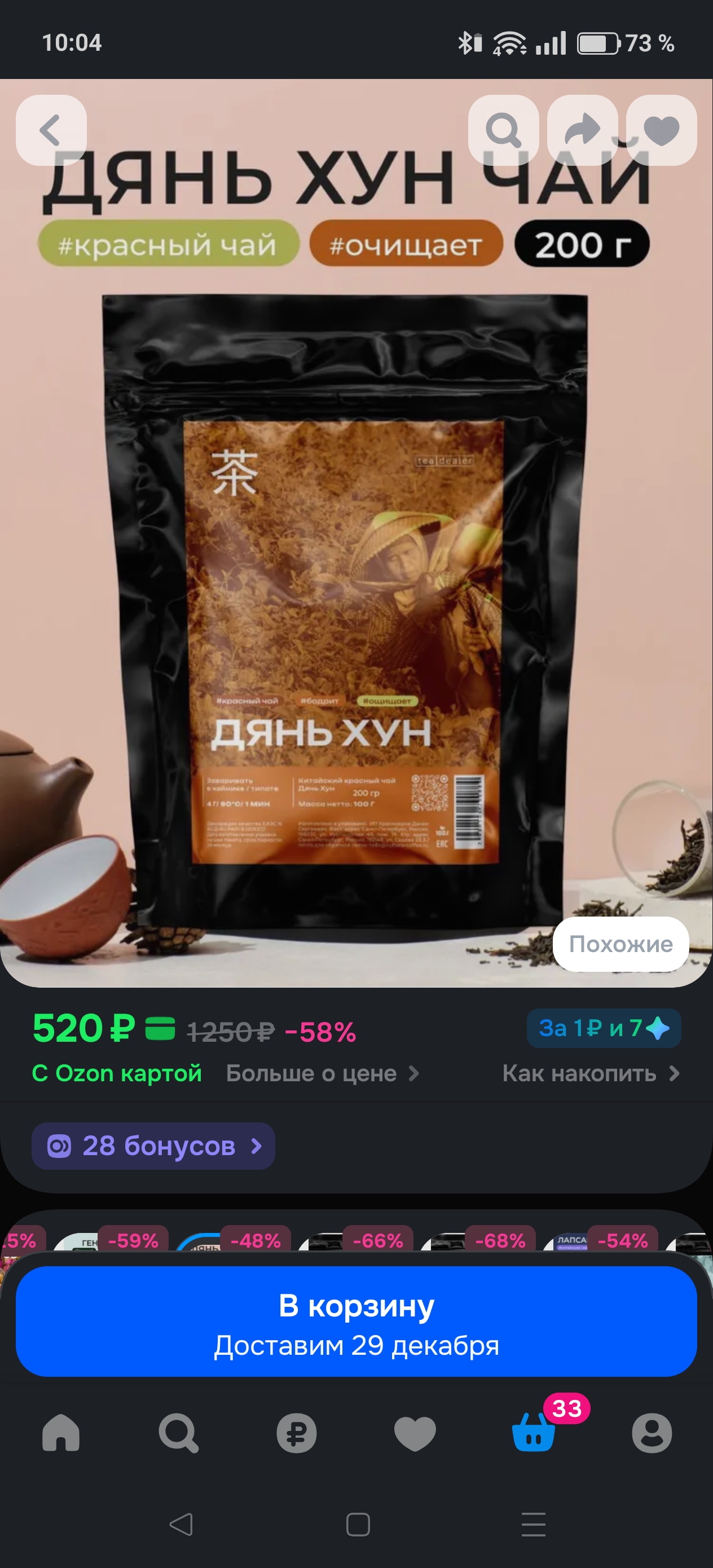This screenshot has height=1568, width=713.
Task: Open Как накопить info
Action: [x=590, y=1073]
